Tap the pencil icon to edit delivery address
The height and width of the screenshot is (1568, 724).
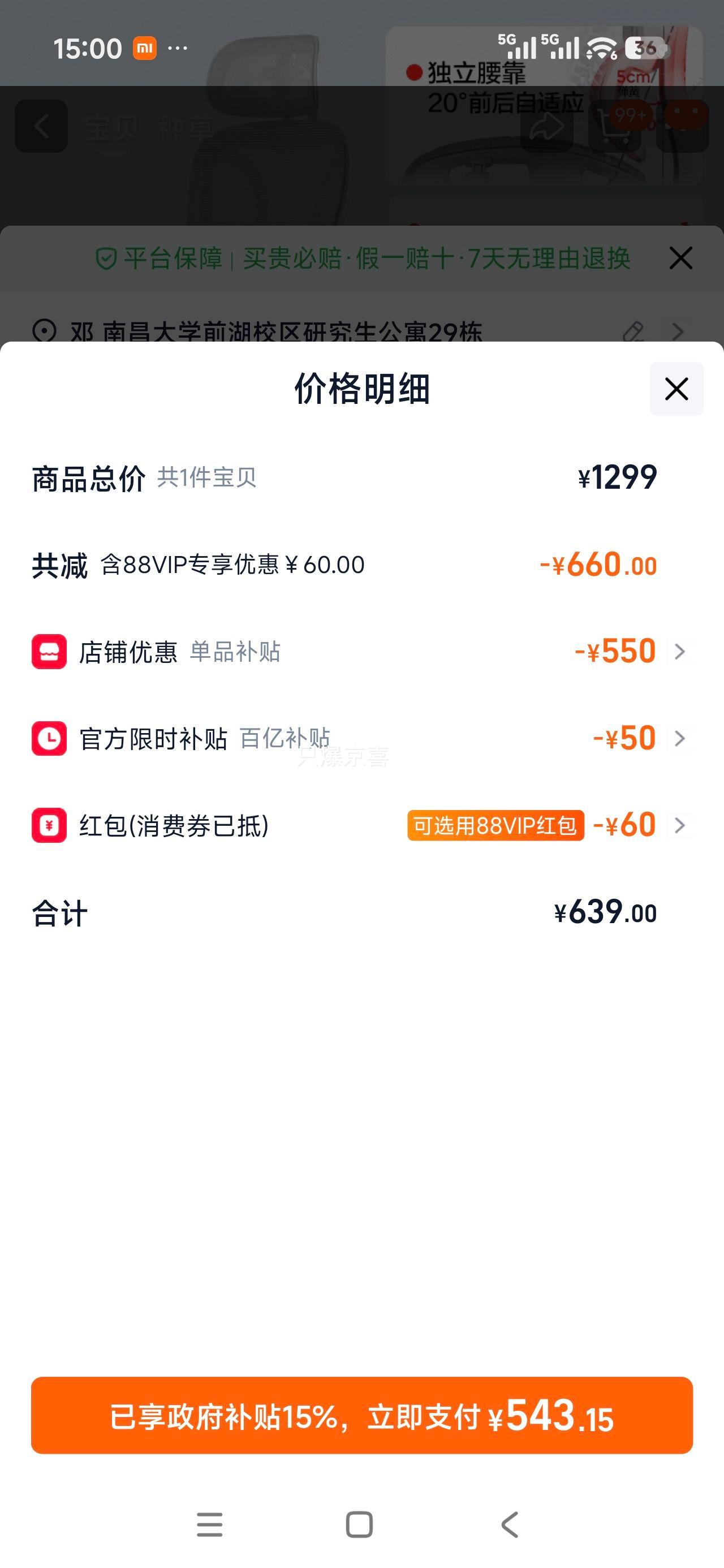(634, 331)
